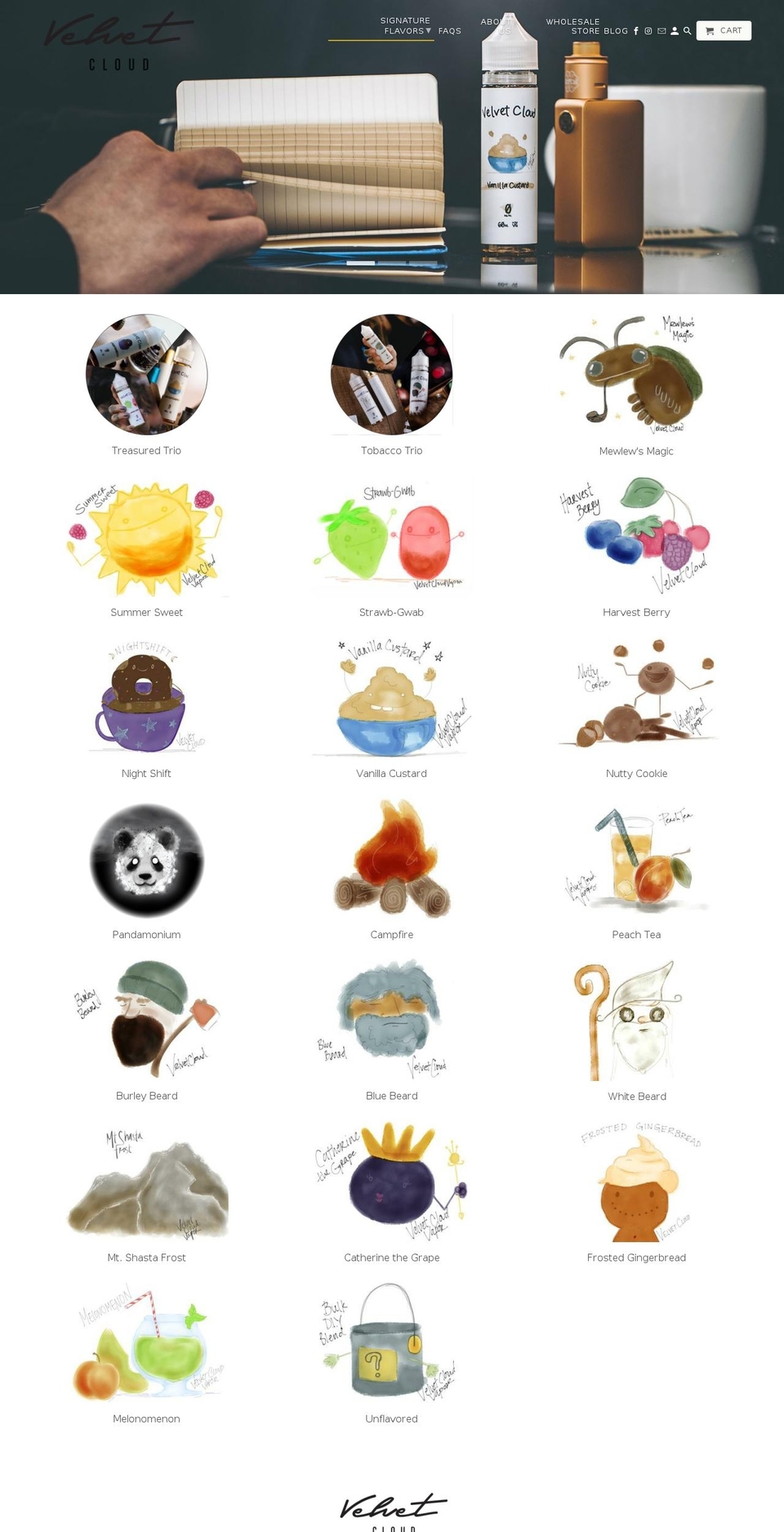Open the Blog page
This screenshot has width=784, height=1532.
coord(616,31)
